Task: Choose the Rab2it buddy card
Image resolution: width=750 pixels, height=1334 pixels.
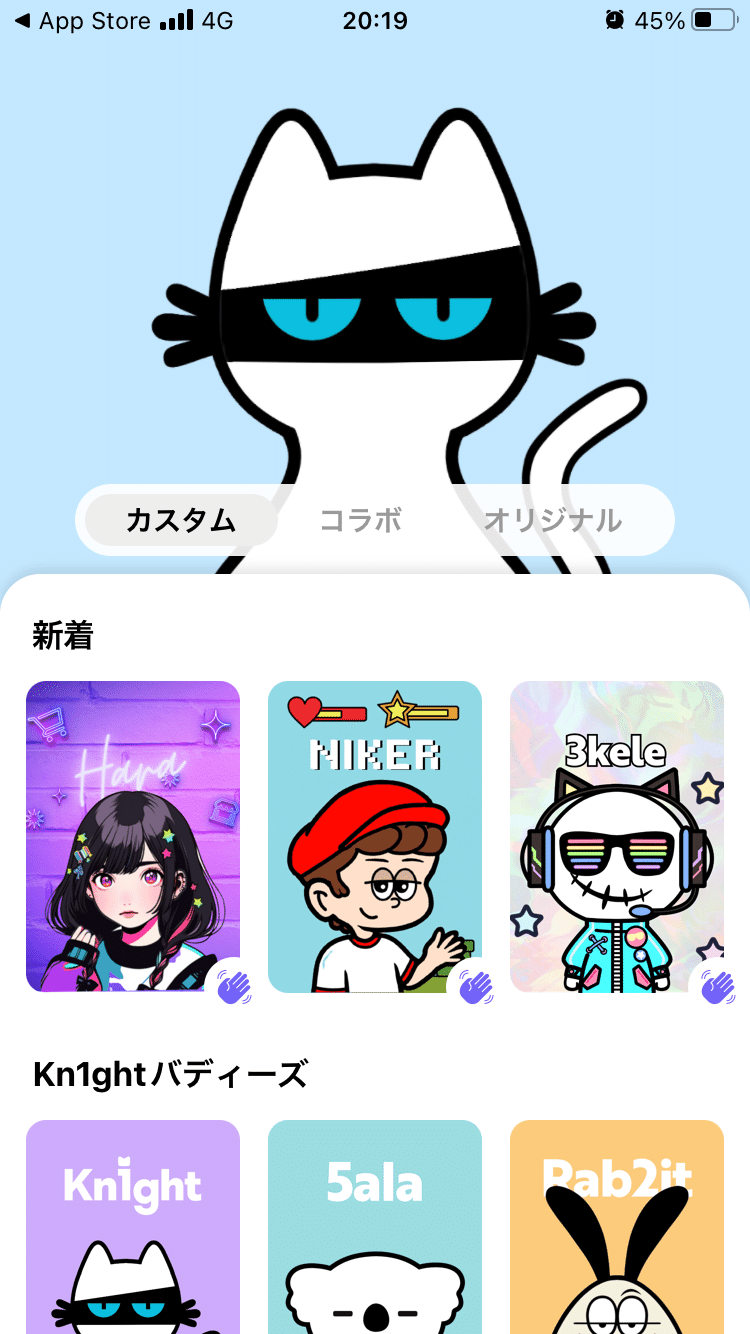Action: (x=617, y=1226)
